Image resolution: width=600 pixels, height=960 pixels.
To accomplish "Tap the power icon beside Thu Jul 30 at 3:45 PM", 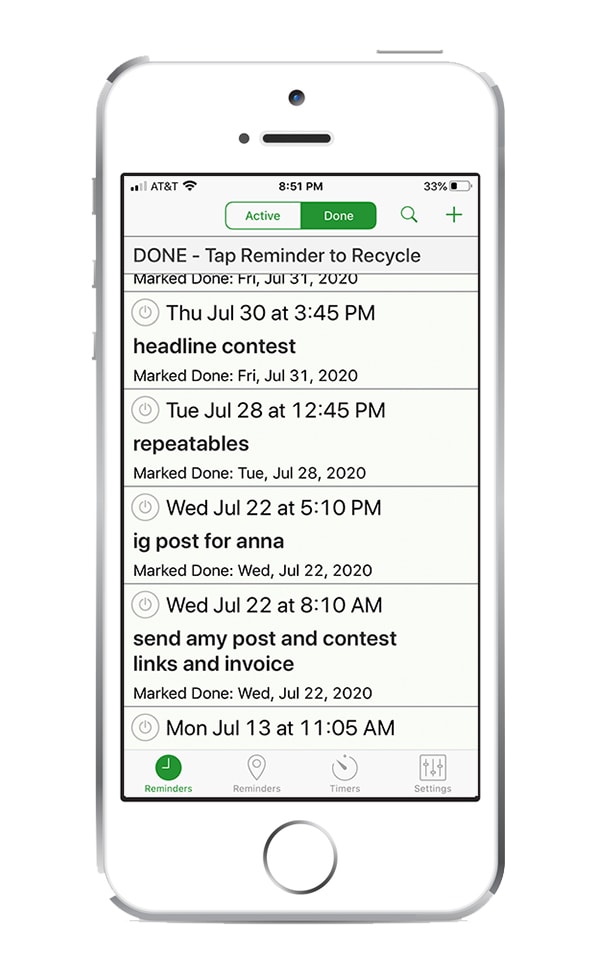I will 145,312.
